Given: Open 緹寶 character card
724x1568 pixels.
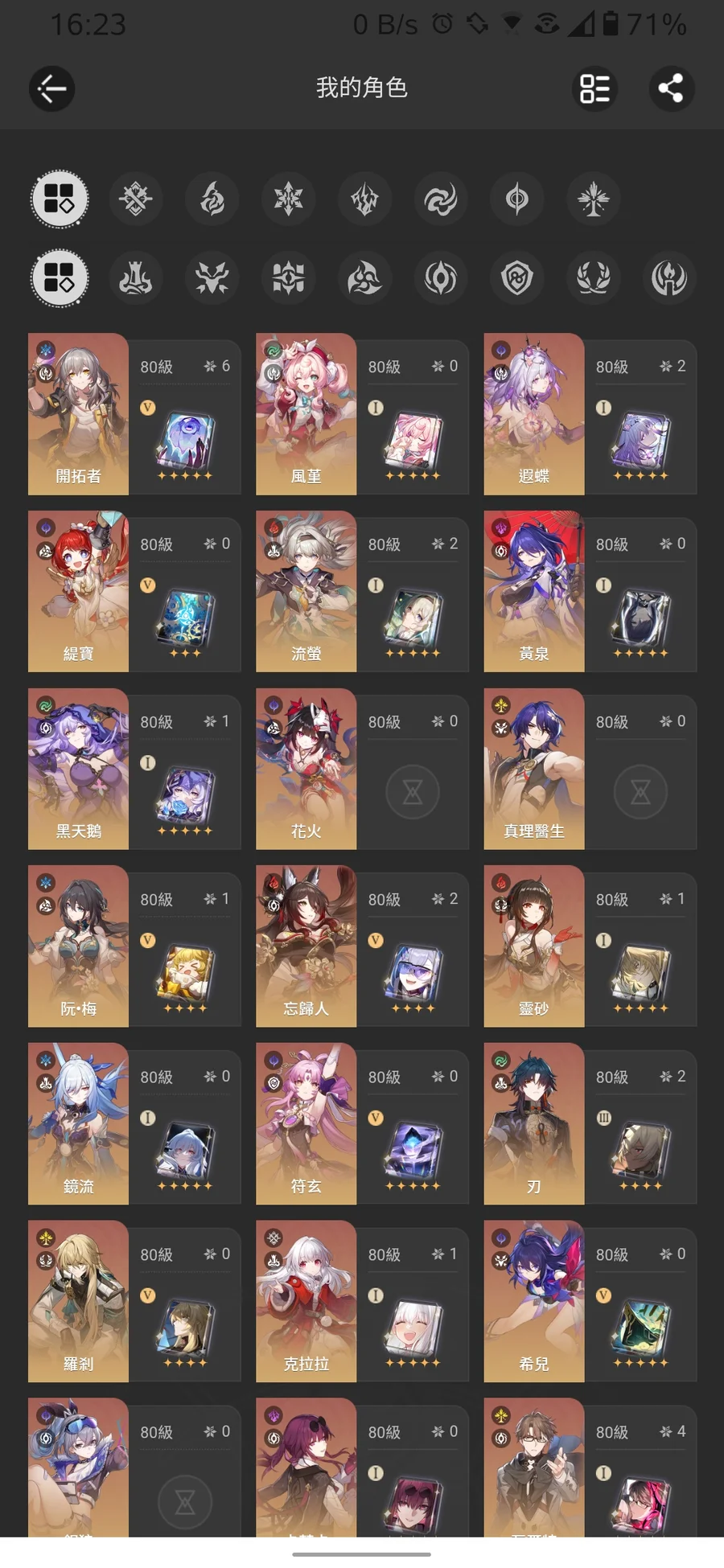Looking at the screenshot, I should pyautogui.click(x=78, y=592).
